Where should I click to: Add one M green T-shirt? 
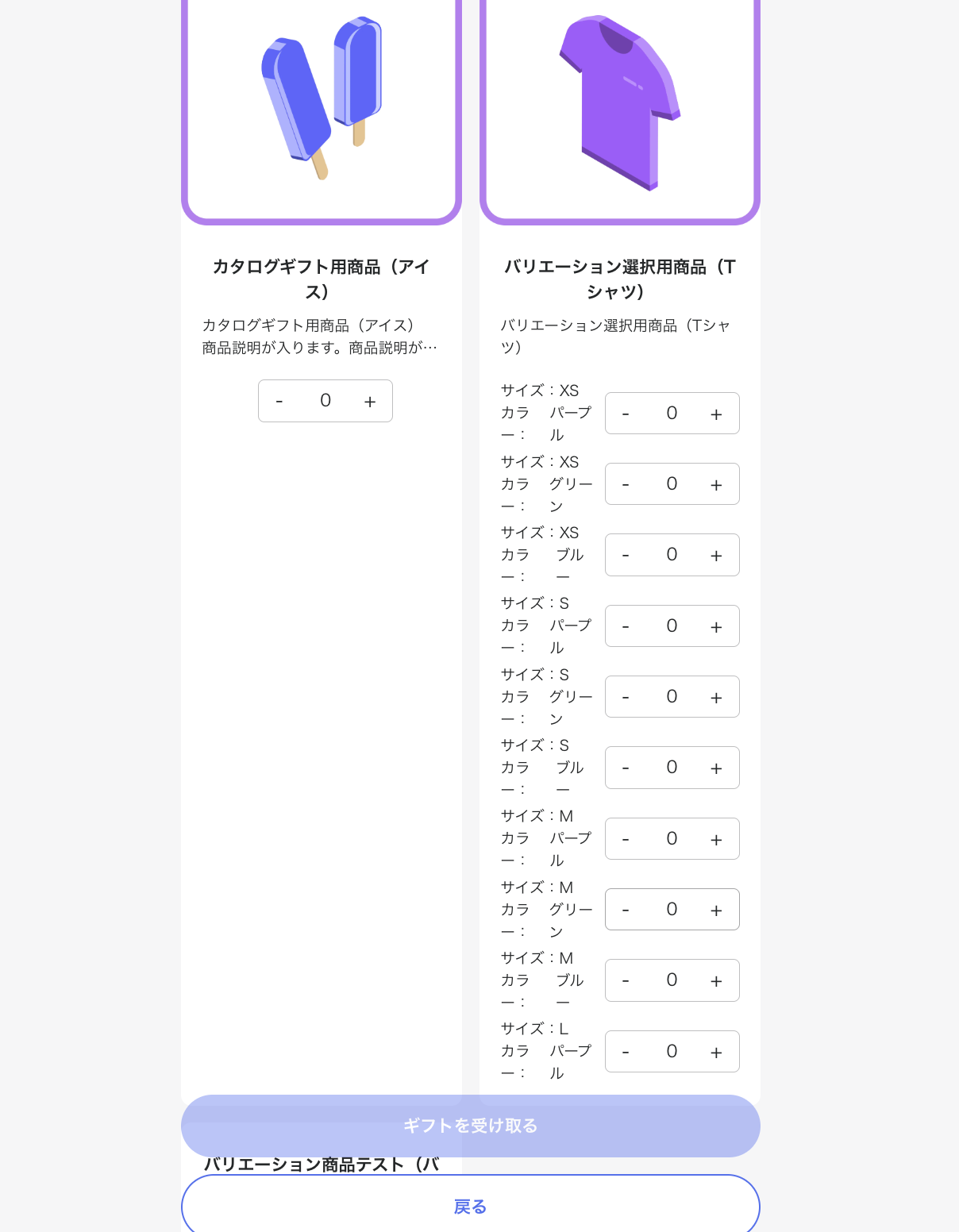(x=716, y=911)
